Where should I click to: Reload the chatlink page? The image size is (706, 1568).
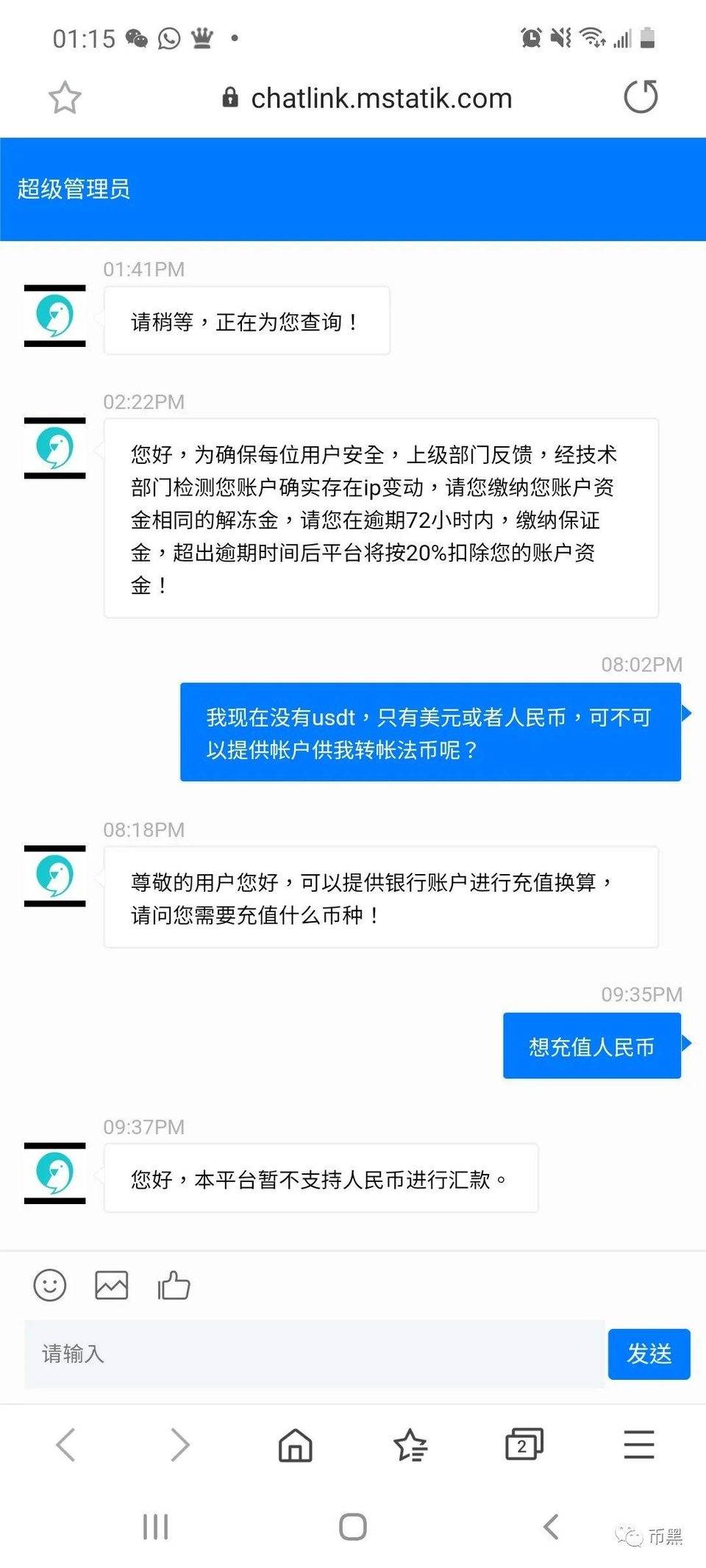pyautogui.click(x=641, y=97)
